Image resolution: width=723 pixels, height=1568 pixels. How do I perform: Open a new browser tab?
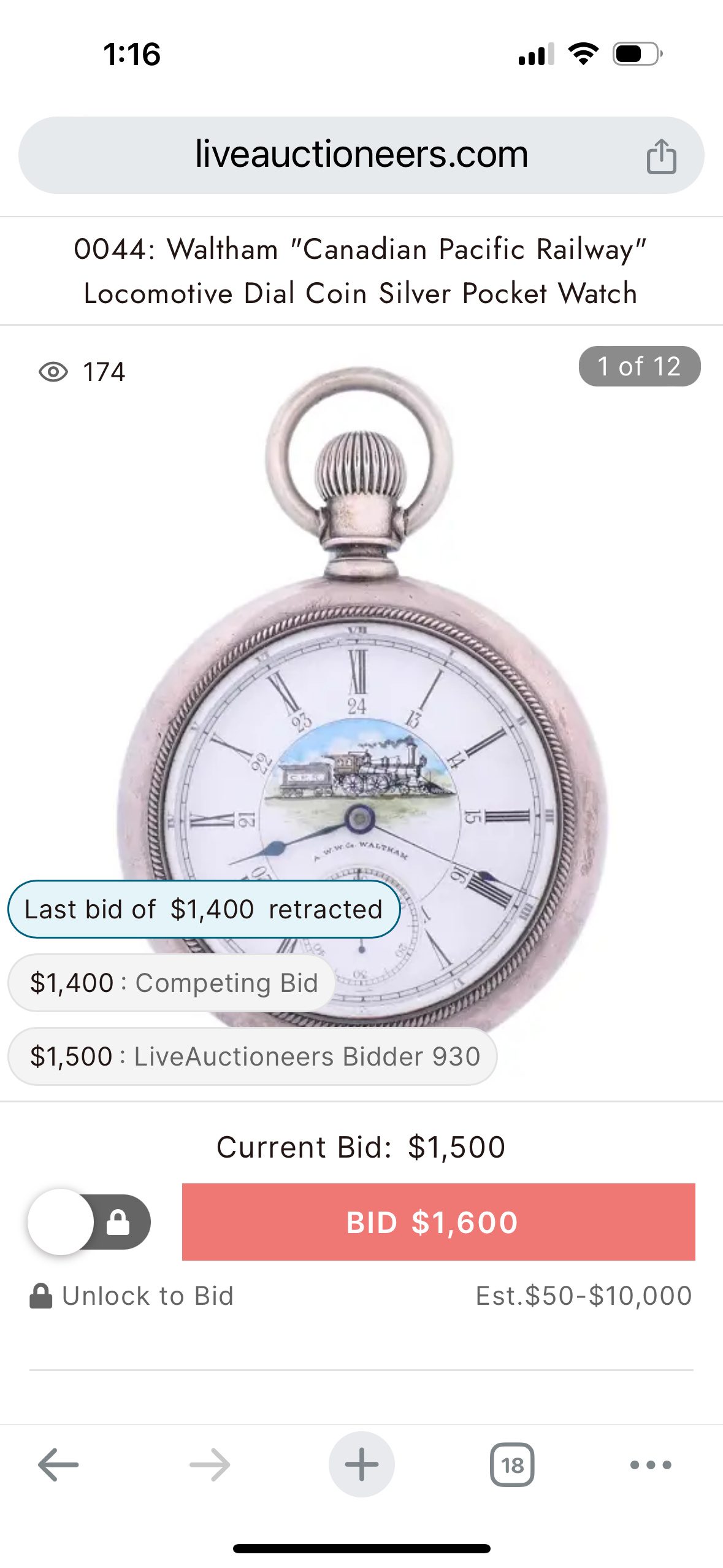point(361,1464)
